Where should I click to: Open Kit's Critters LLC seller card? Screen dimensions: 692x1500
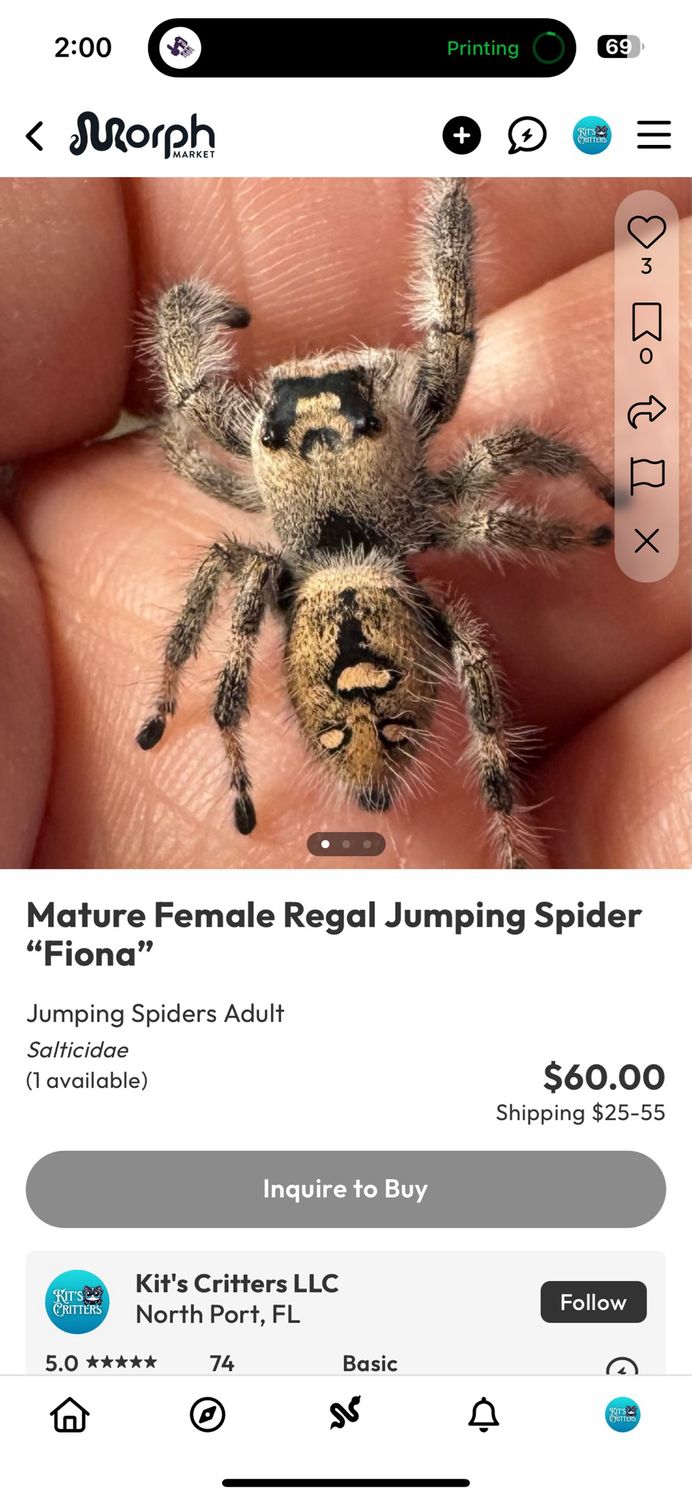tap(237, 1297)
